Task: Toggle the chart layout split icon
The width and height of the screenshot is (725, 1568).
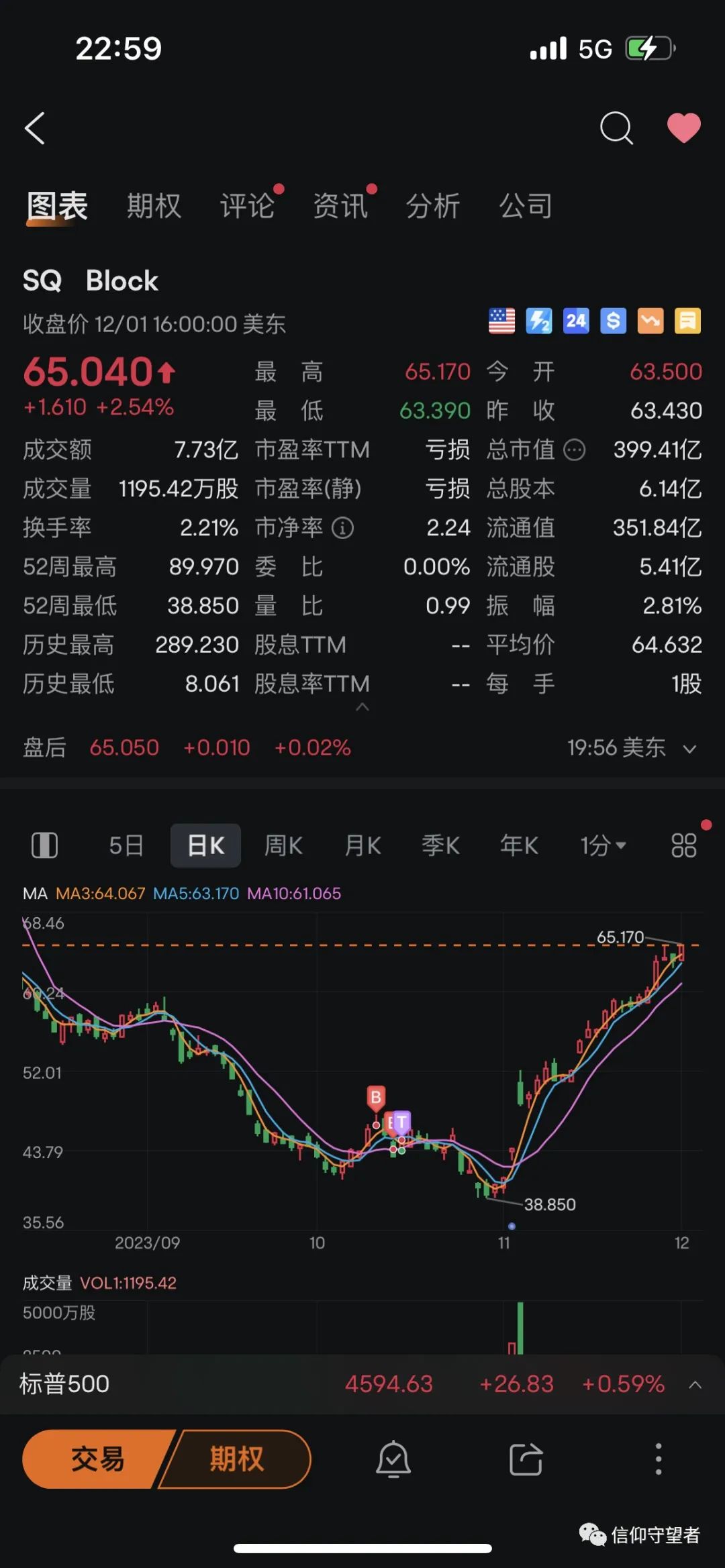Action: point(45,845)
